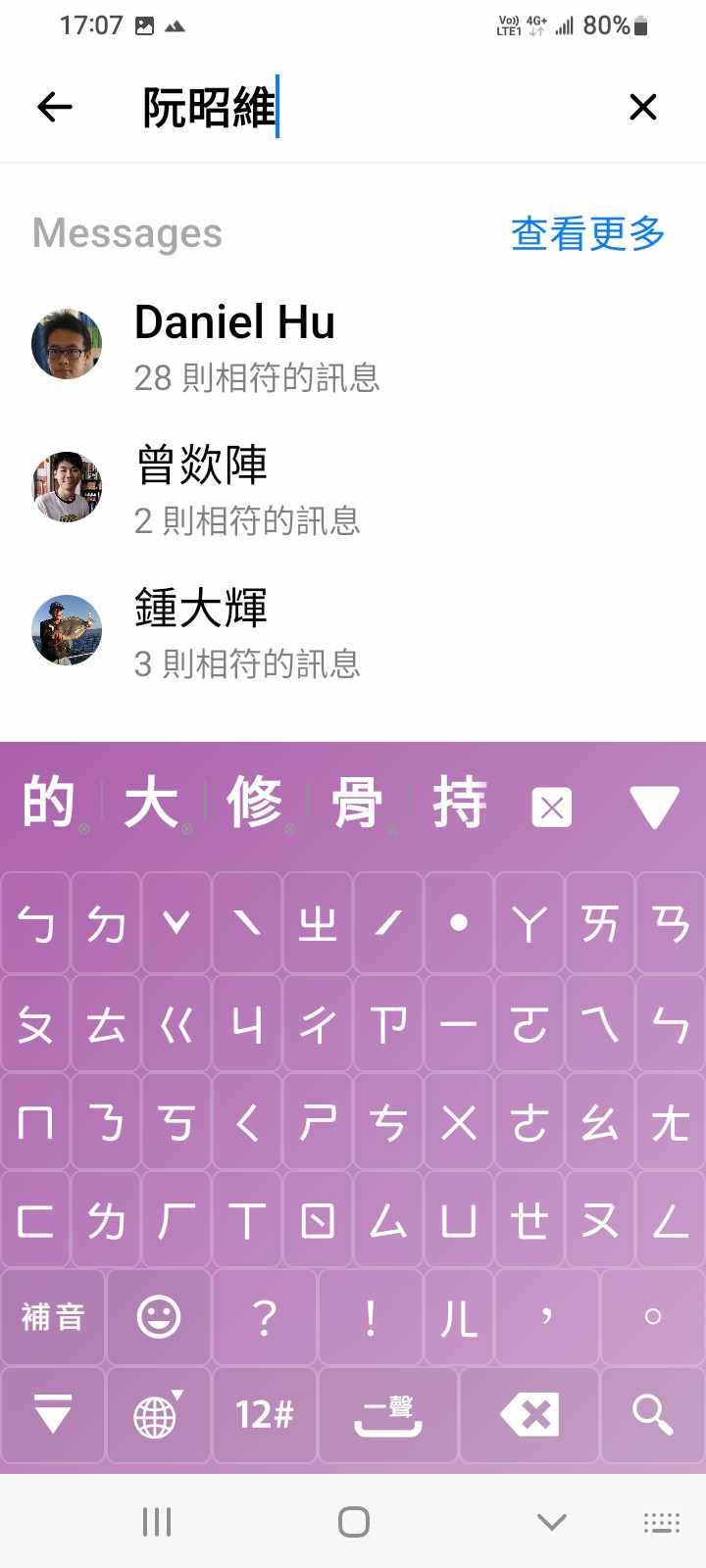706x1568 pixels.
Task: Switch keyboard language with the globe key
Action: pos(157,1415)
